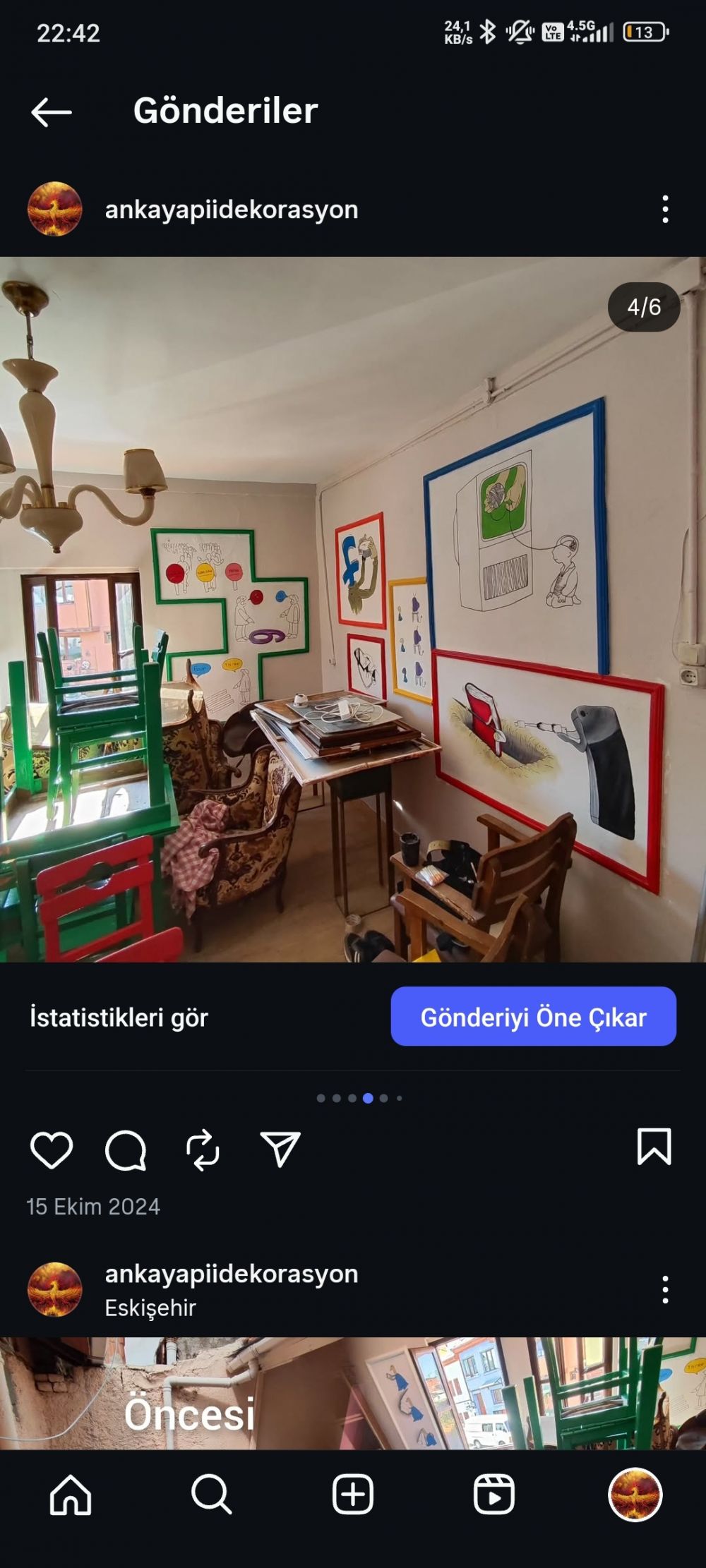The width and height of the screenshot is (706, 1568).
Task: Open ankayapiidekorasyon profile from top post header
Action: coord(232,210)
